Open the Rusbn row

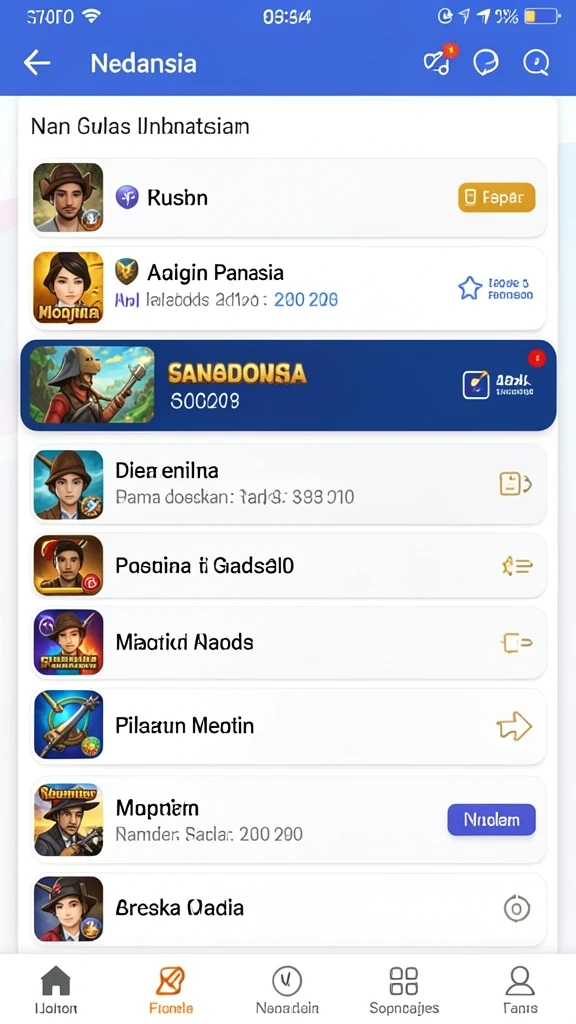(x=288, y=197)
